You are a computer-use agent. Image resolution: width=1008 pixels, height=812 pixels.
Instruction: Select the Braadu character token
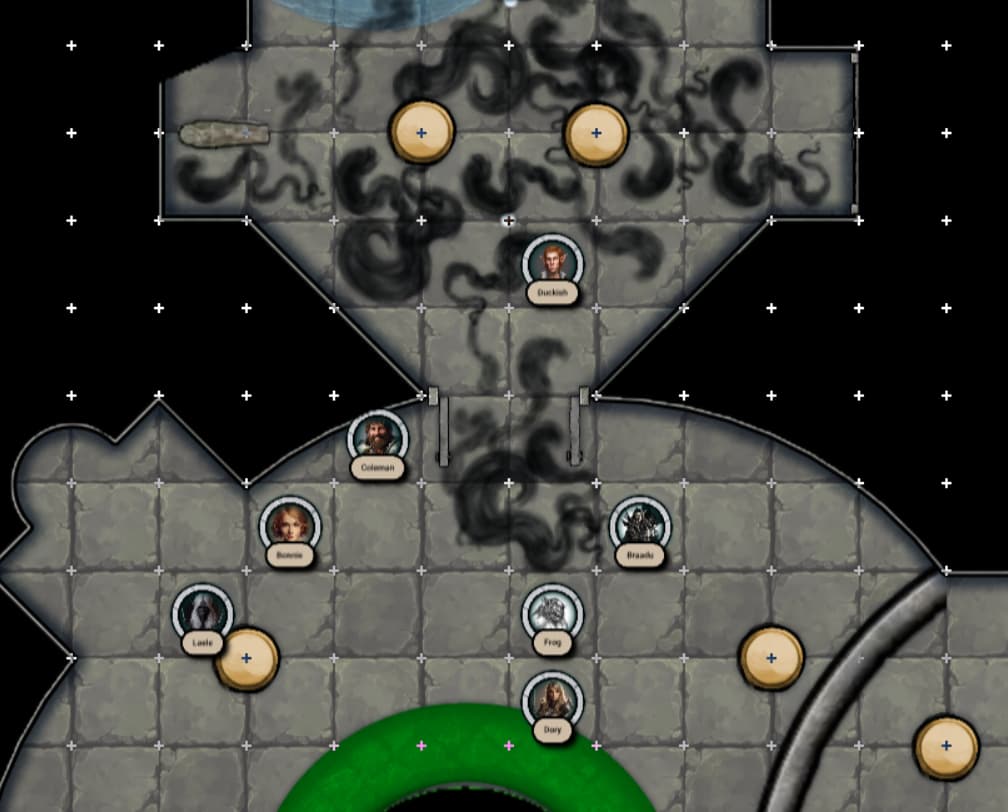[639, 524]
